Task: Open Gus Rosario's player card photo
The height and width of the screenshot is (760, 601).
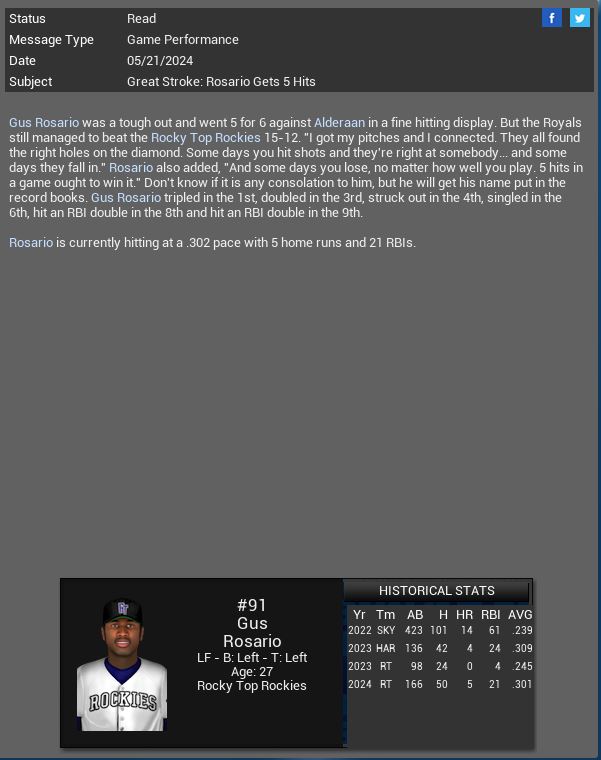Action: (x=122, y=664)
